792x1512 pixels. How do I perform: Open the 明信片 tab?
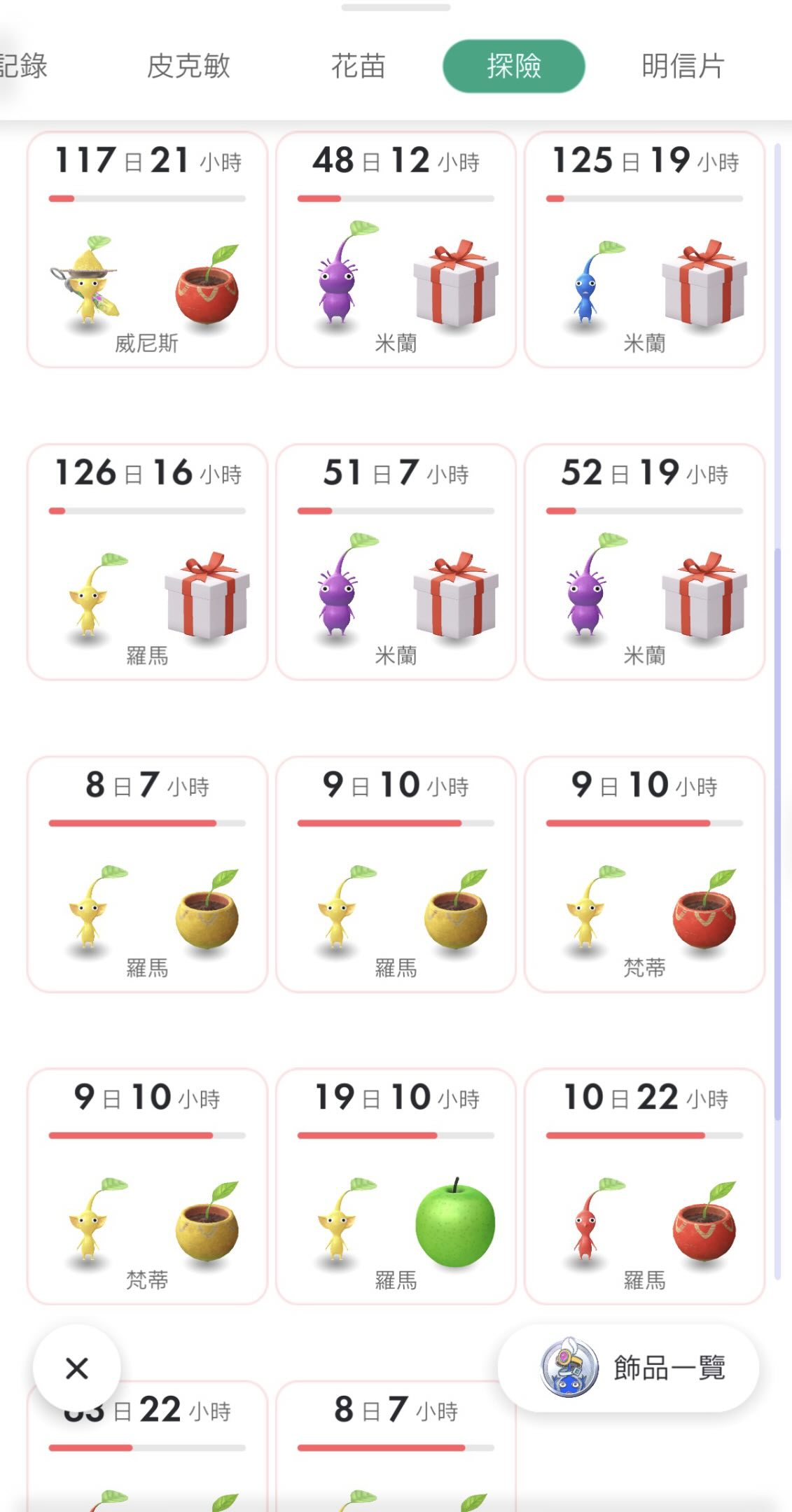683,66
